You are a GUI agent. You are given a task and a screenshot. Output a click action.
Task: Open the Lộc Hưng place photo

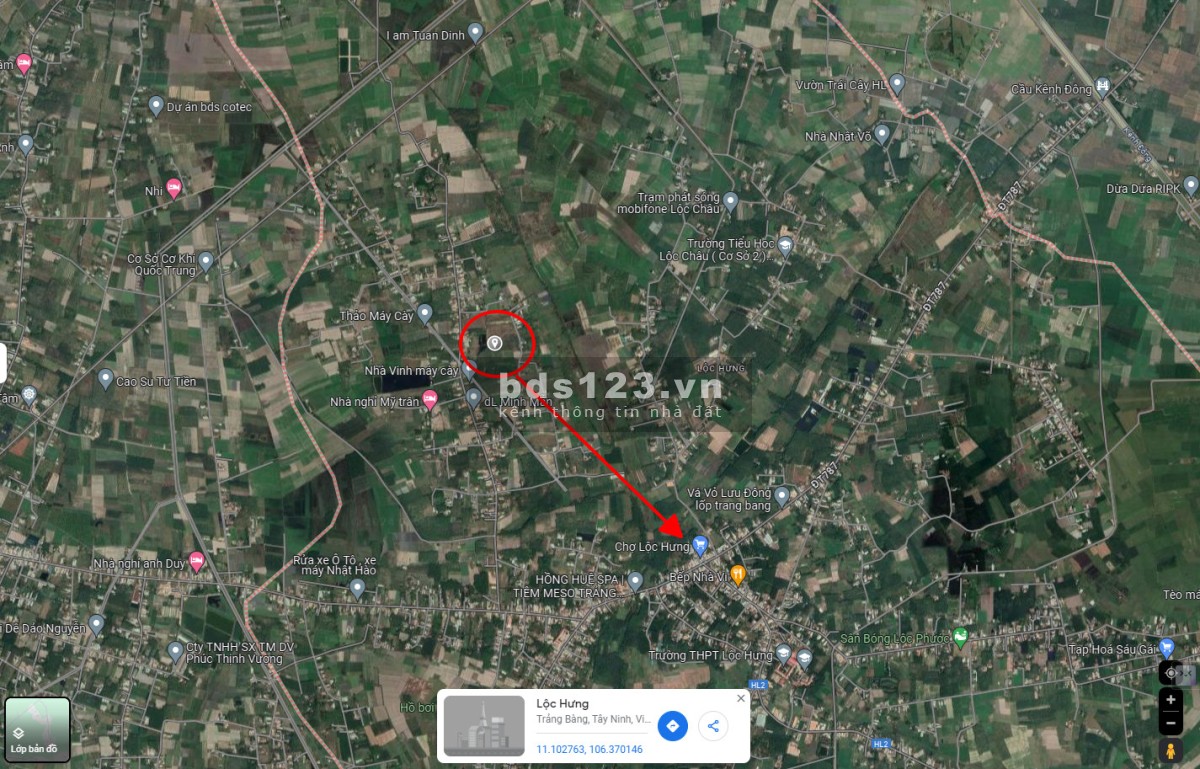click(484, 726)
